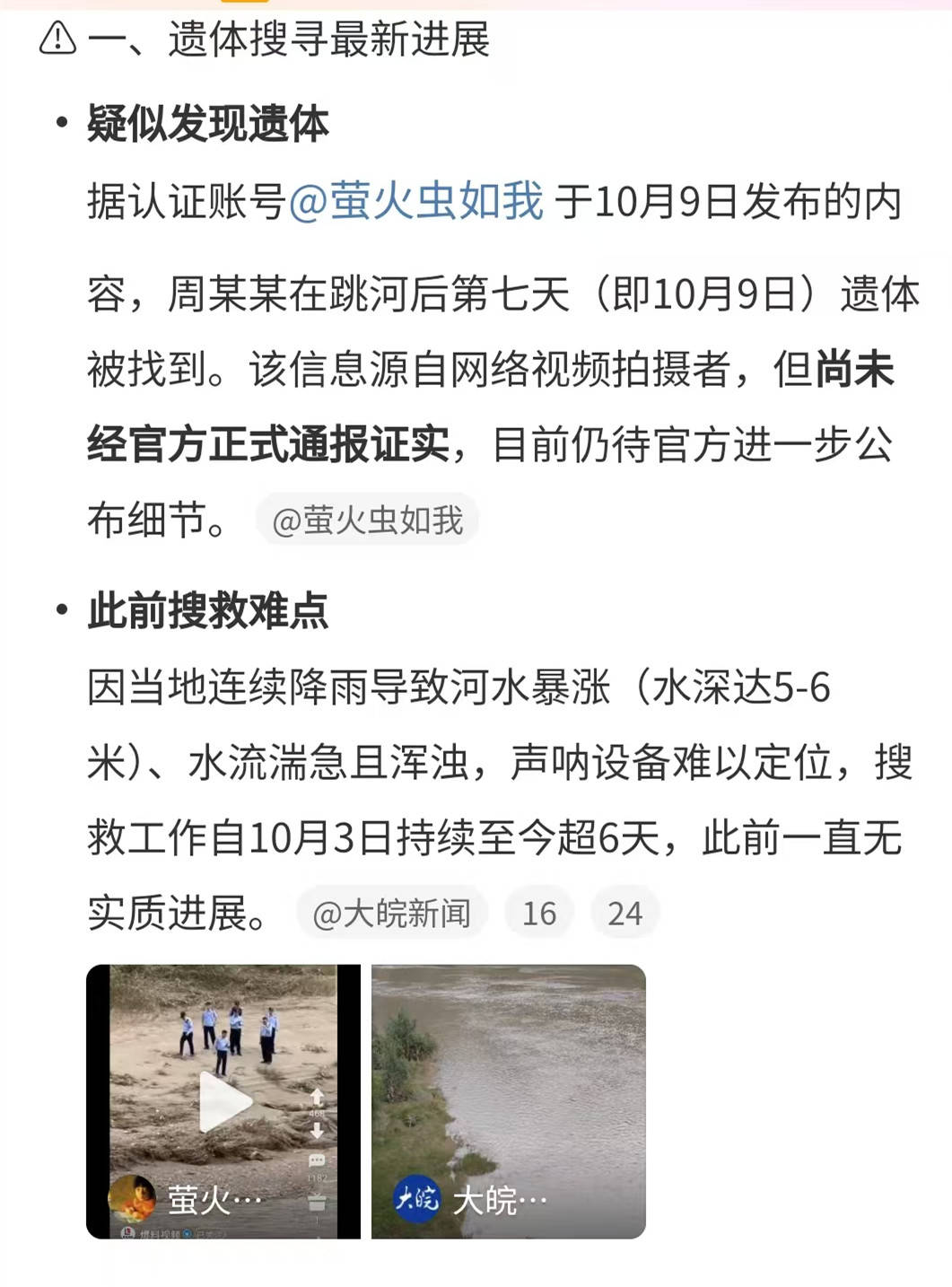Tap the @萤火虫如我 source chip

pyautogui.click(x=368, y=521)
